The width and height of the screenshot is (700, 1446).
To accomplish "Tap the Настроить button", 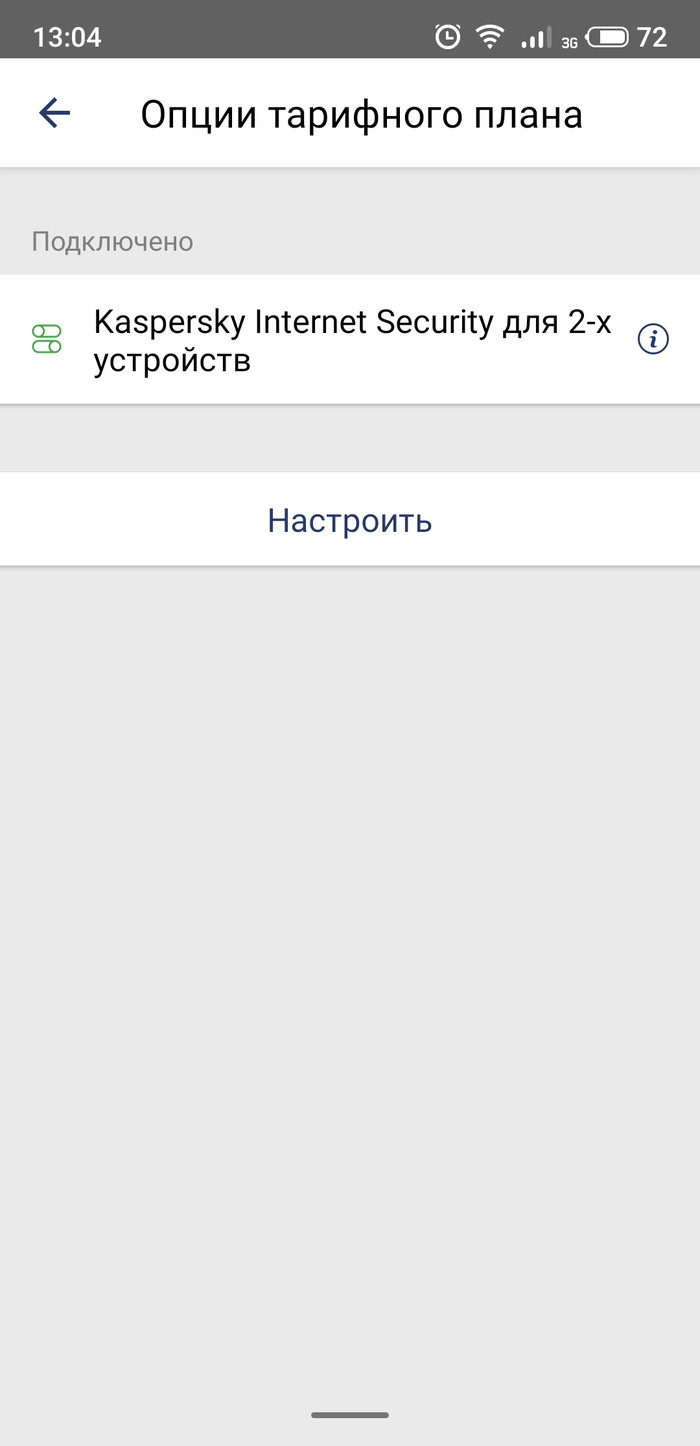I will point(350,520).
